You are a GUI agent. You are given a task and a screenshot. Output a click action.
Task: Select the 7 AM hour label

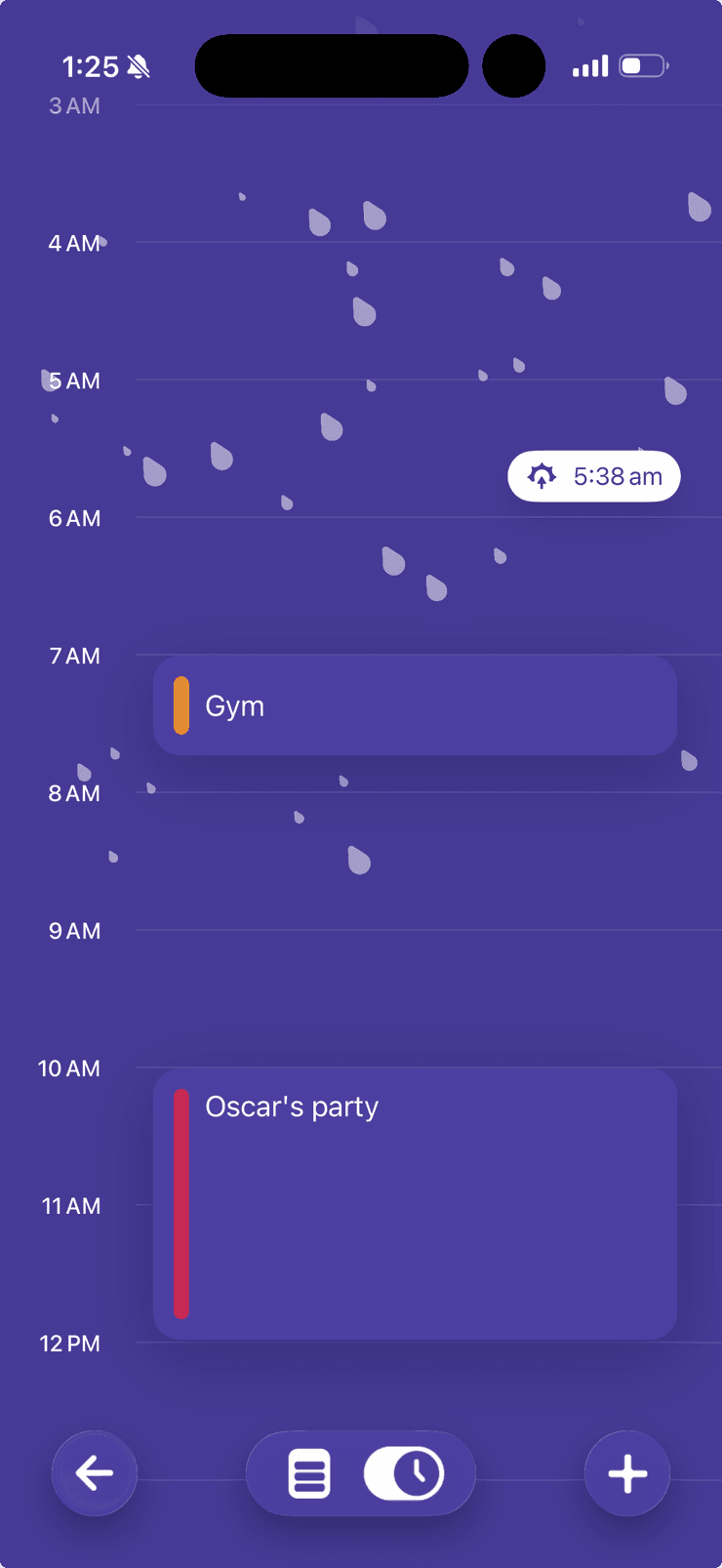pos(74,656)
